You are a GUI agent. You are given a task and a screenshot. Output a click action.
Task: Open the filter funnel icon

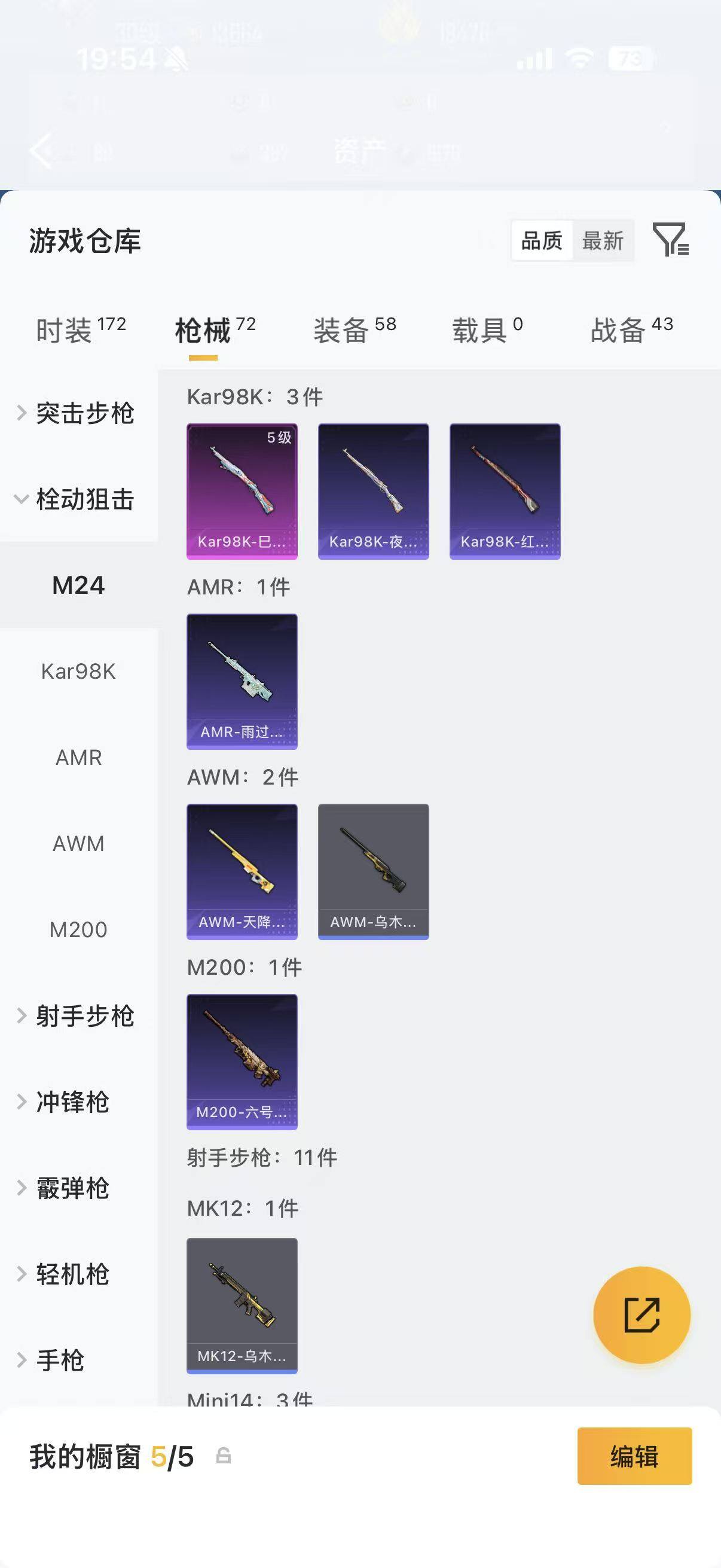pyautogui.click(x=670, y=239)
